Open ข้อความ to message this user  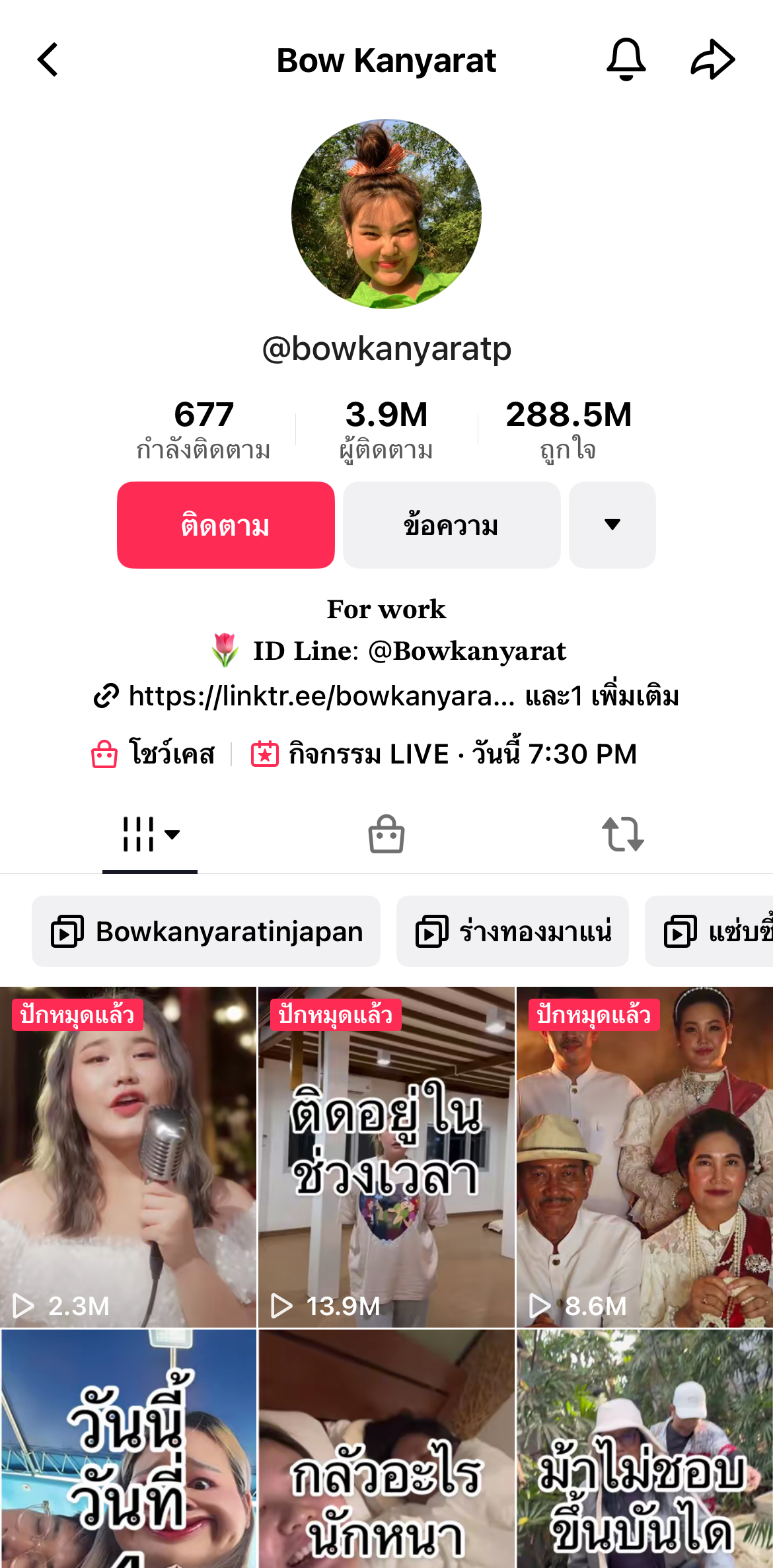451,525
